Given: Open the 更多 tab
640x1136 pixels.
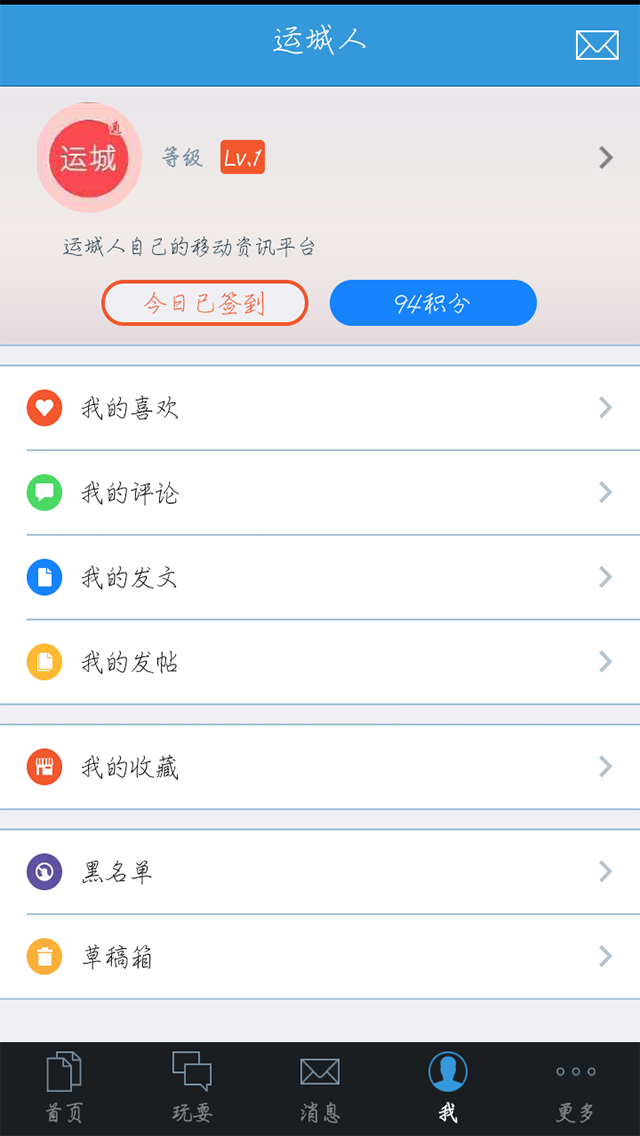Looking at the screenshot, I should (576, 1087).
